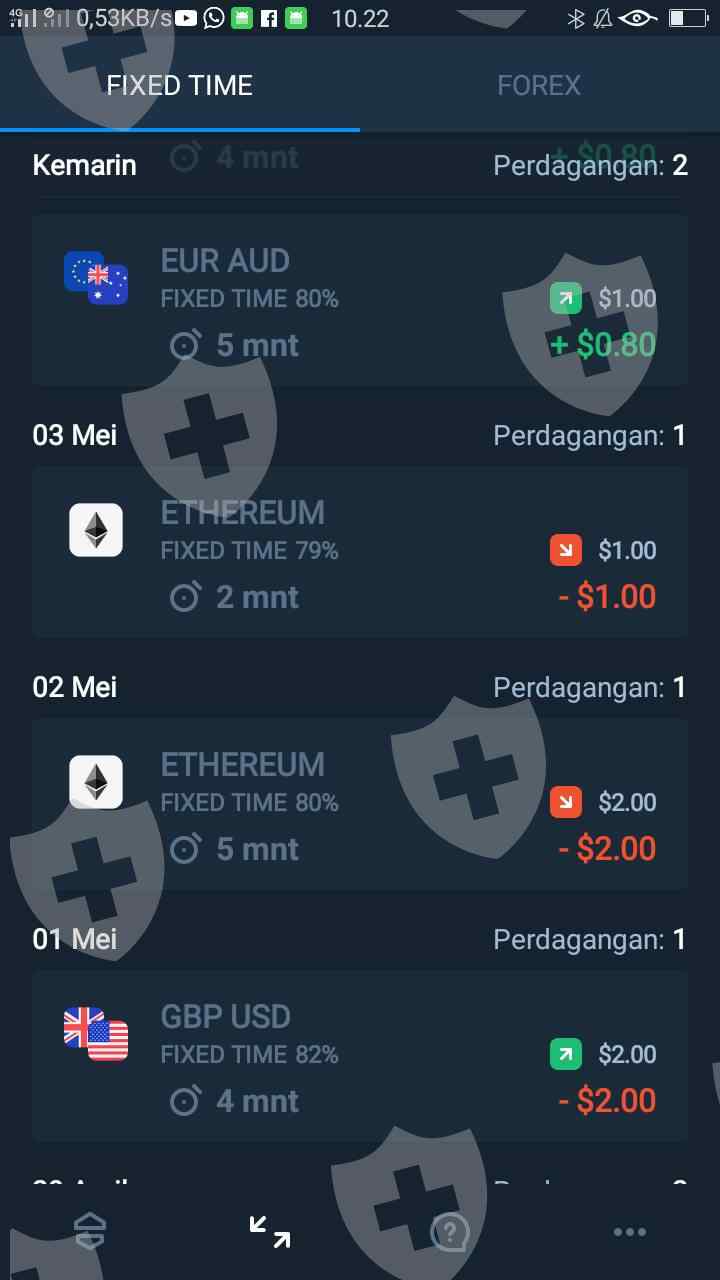Switch to the FOREX tab
The width and height of the screenshot is (720, 1280).
point(539,86)
